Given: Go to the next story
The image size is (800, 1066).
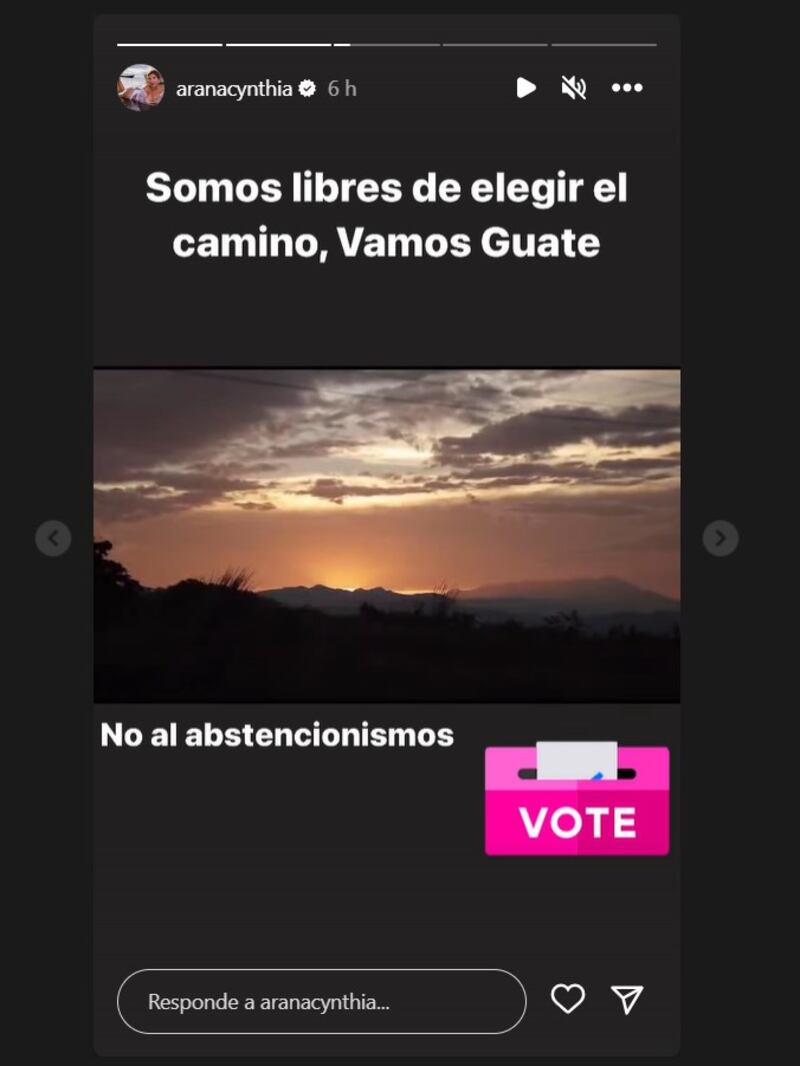Looking at the screenshot, I should pos(720,538).
